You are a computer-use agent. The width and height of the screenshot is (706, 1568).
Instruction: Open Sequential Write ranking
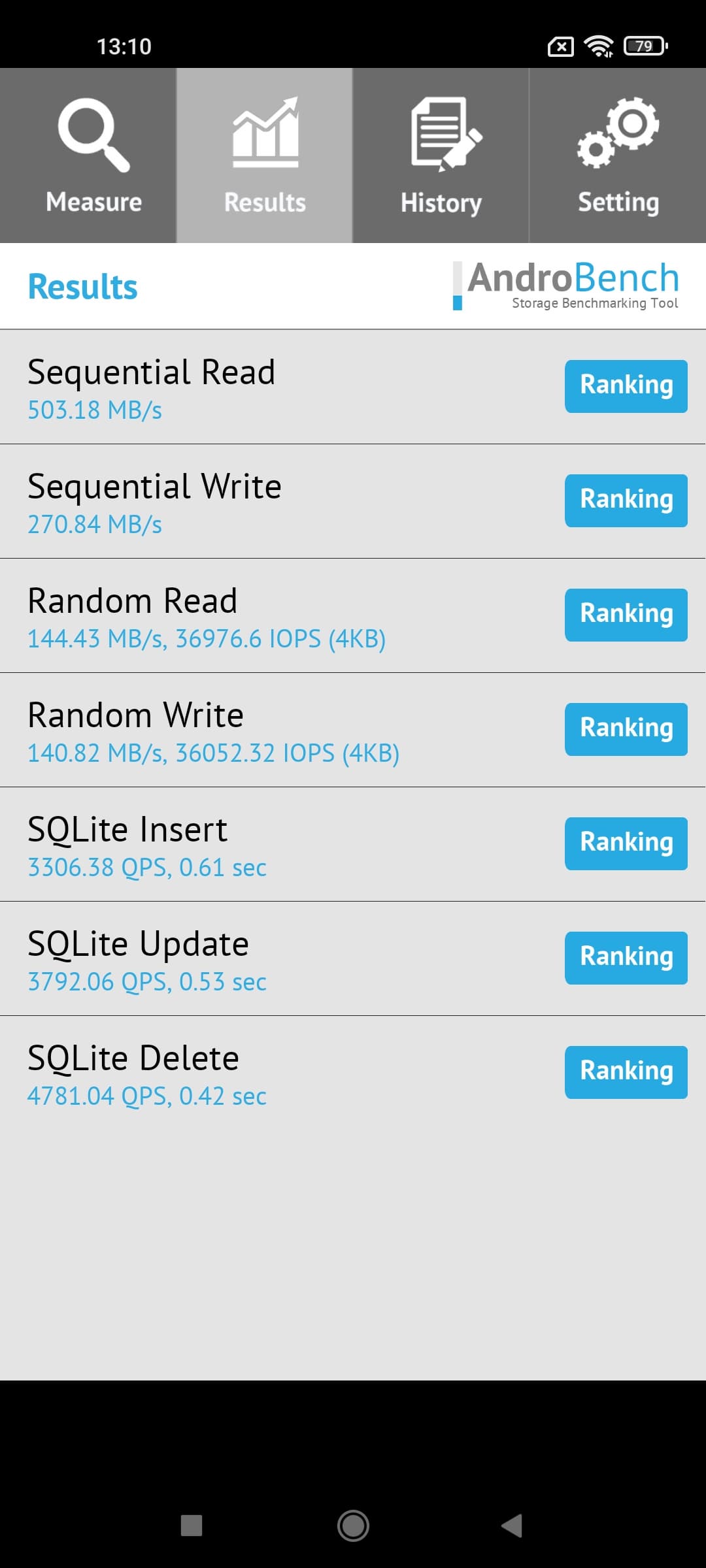point(626,500)
